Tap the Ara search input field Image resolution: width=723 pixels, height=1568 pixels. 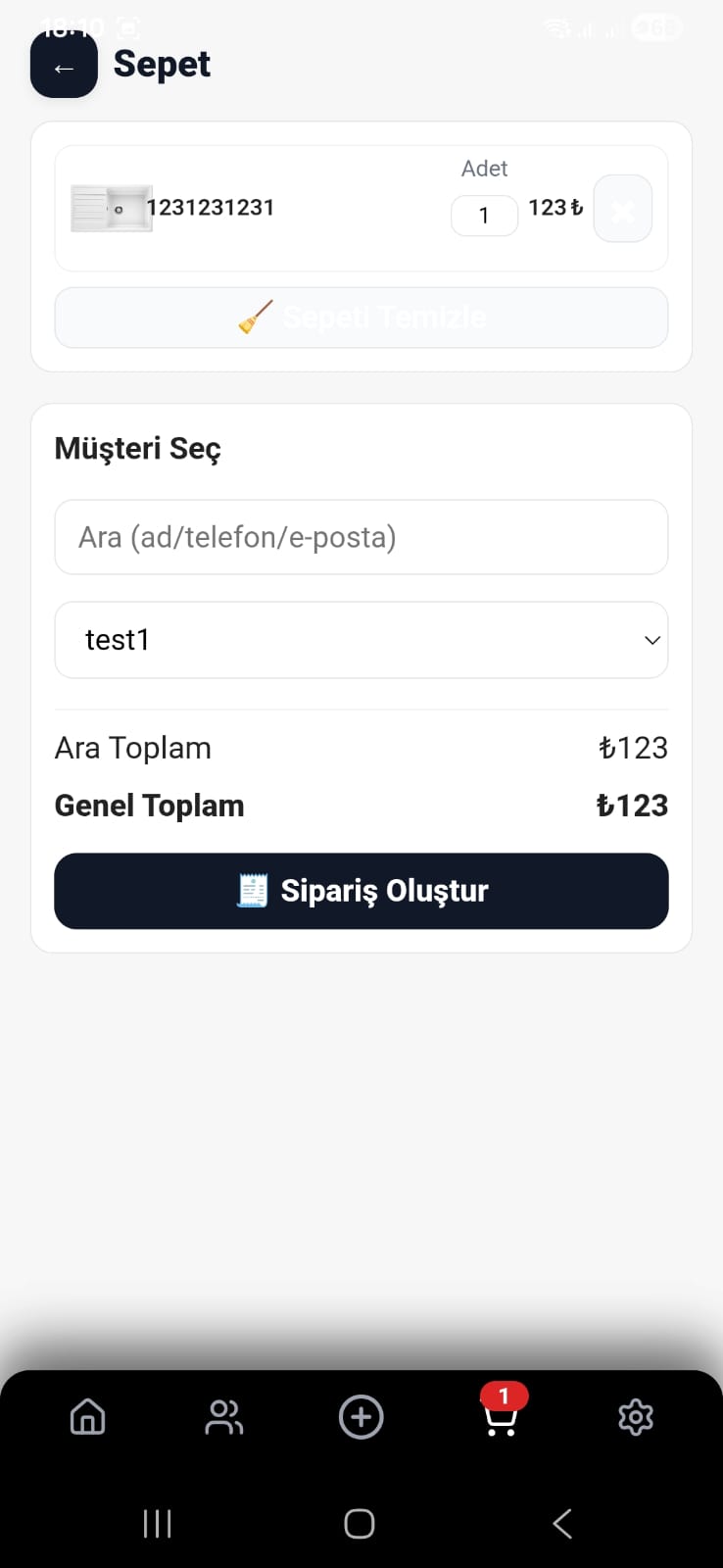click(x=361, y=537)
